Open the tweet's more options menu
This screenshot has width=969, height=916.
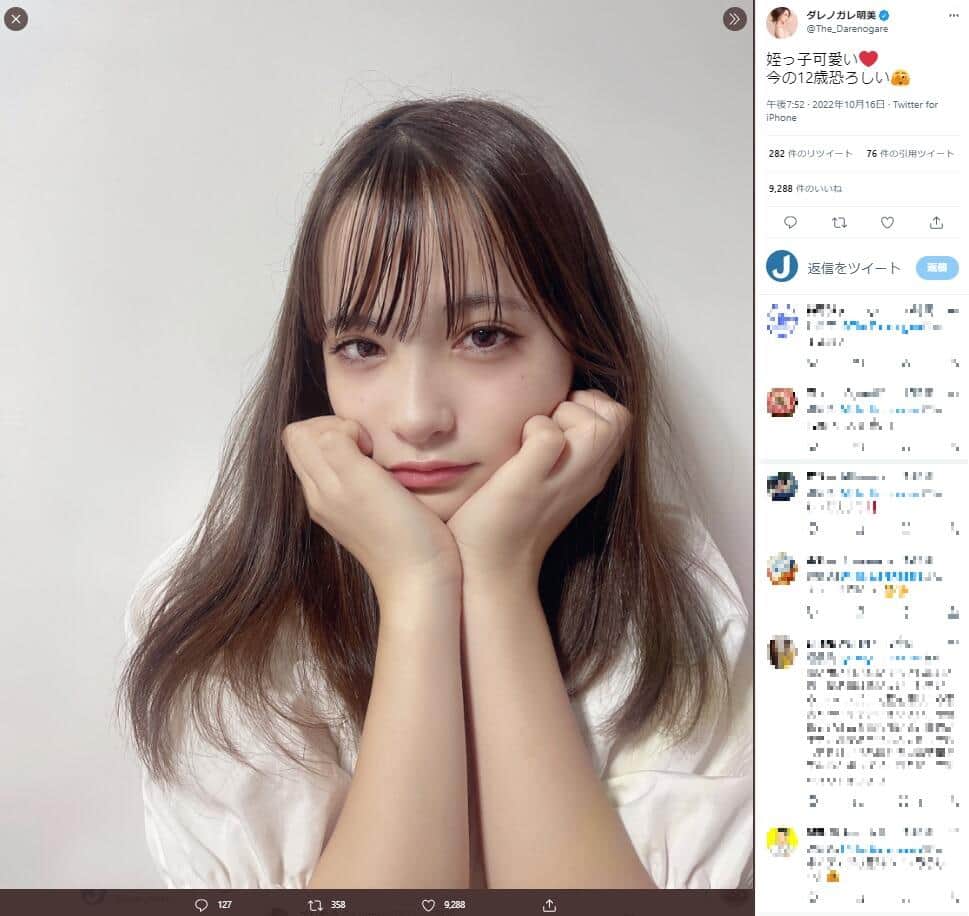(x=954, y=17)
